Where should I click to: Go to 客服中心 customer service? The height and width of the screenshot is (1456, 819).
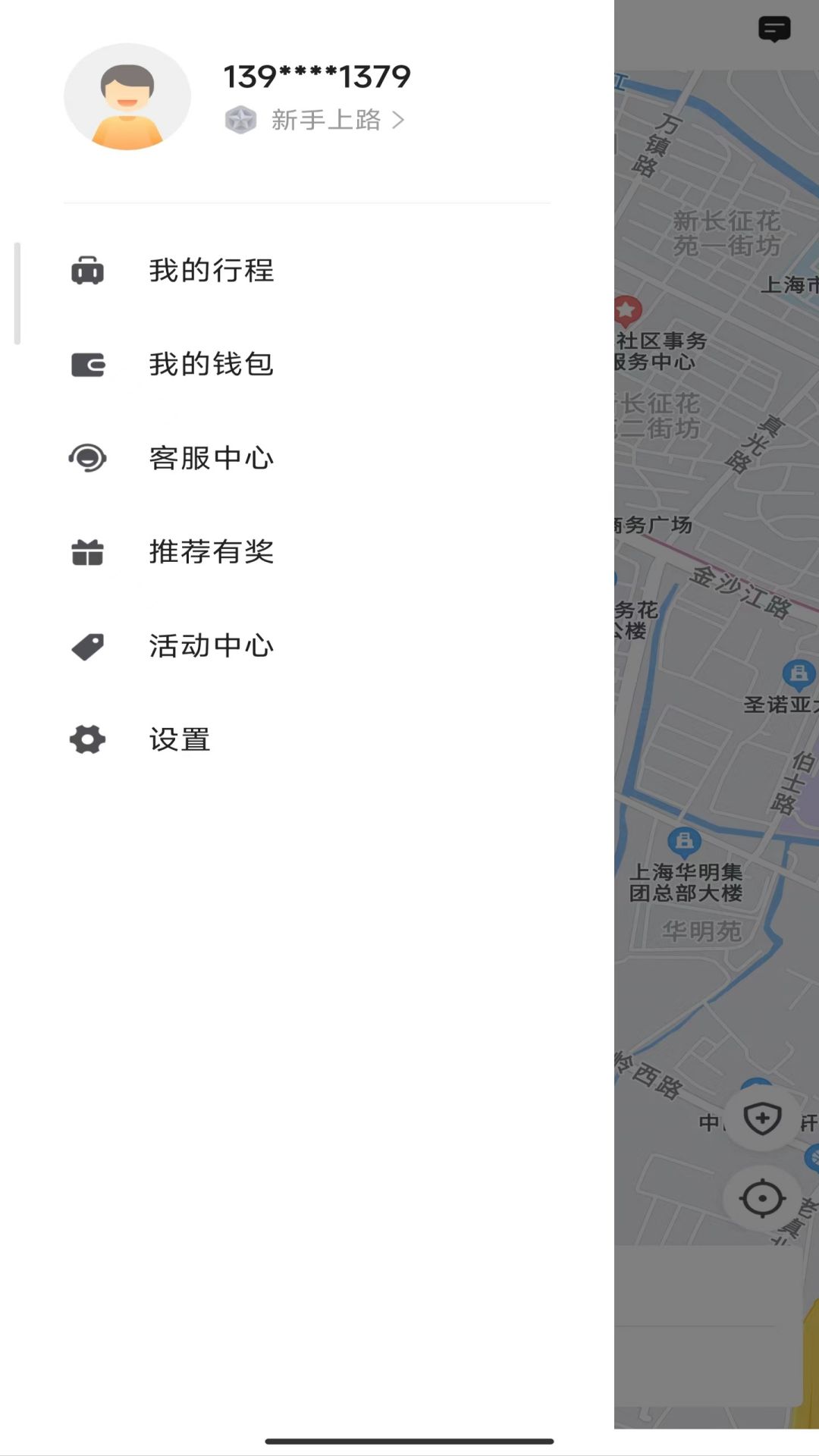(x=211, y=458)
